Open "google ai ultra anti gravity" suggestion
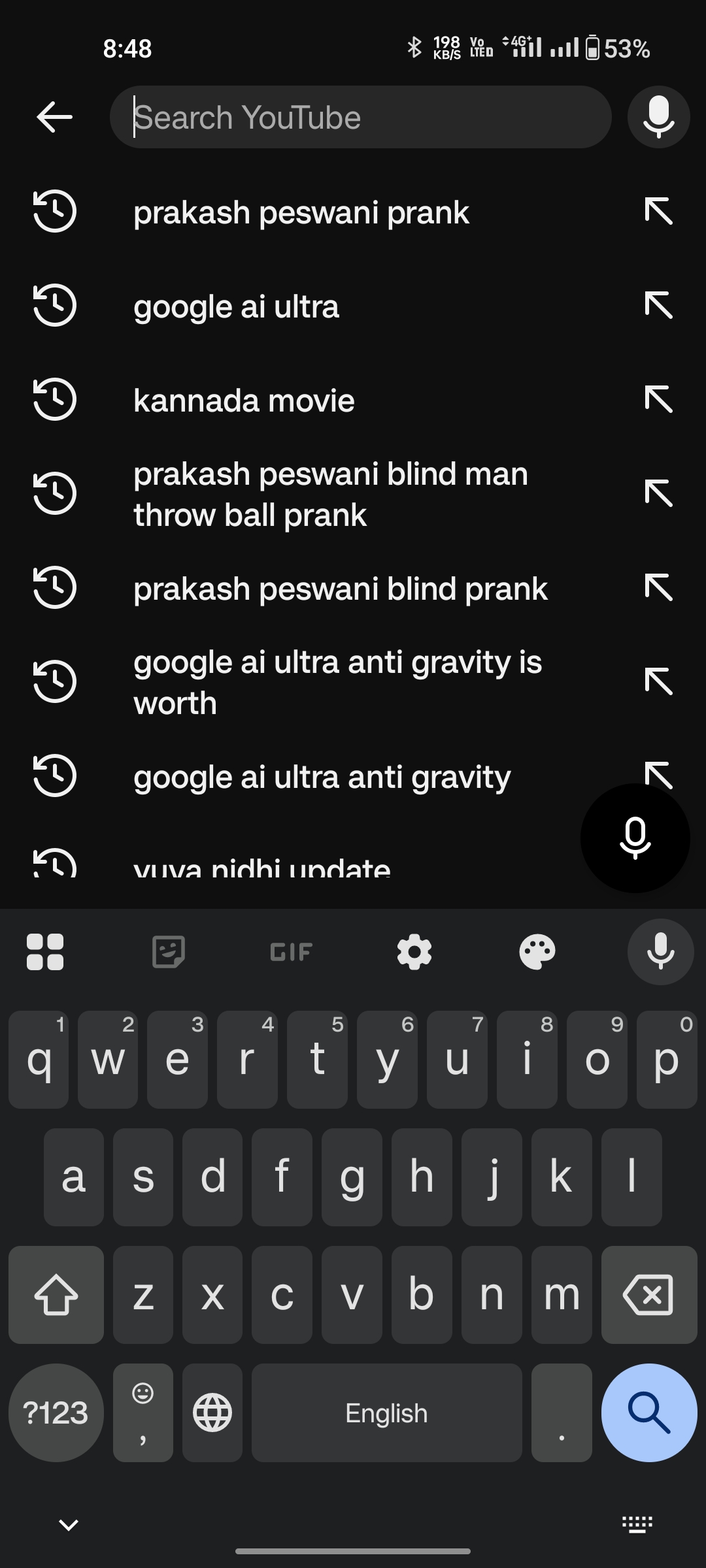The image size is (706, 1568). (x=322, y=777)
